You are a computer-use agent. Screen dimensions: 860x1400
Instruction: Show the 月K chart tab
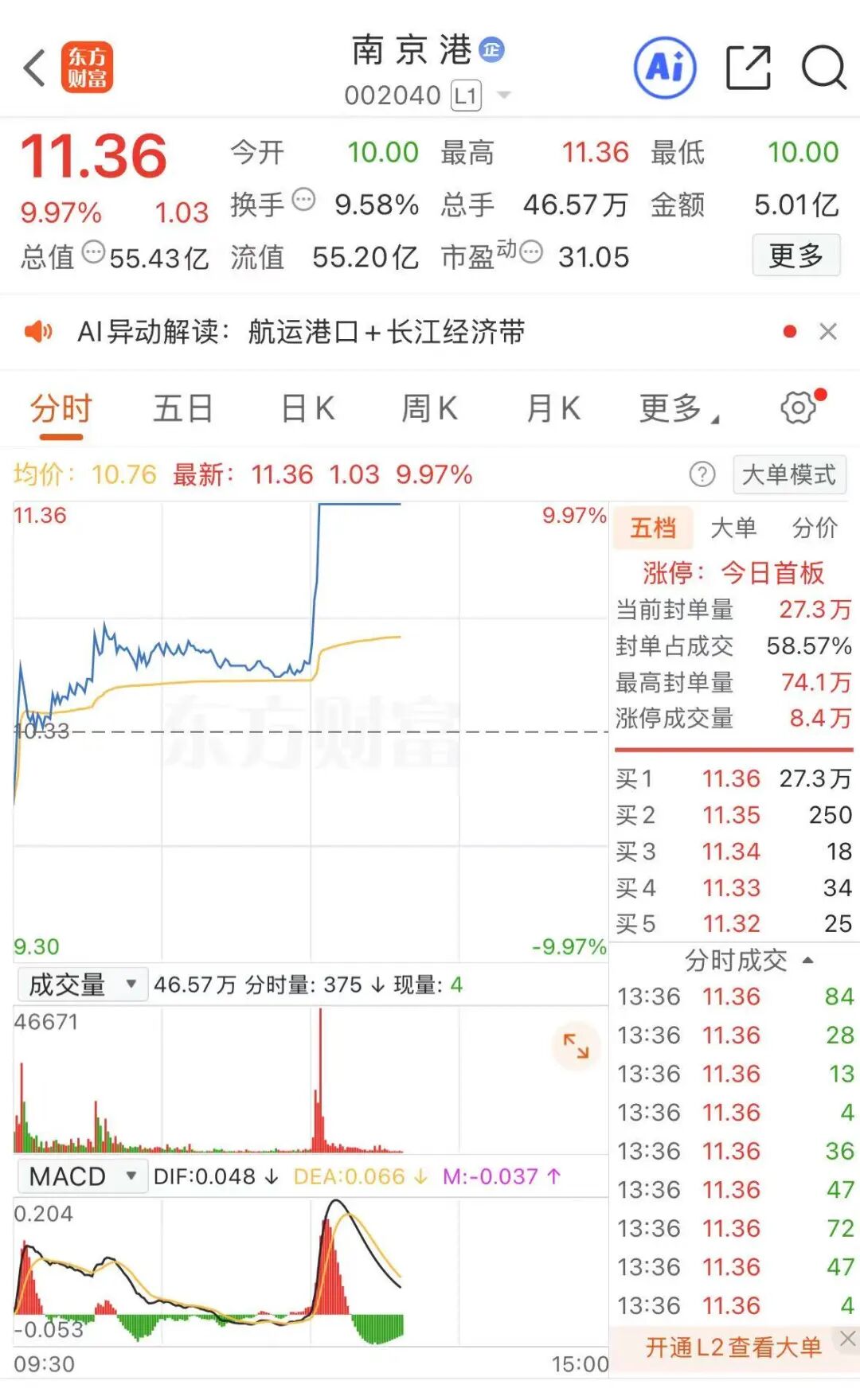click(553, 409)
